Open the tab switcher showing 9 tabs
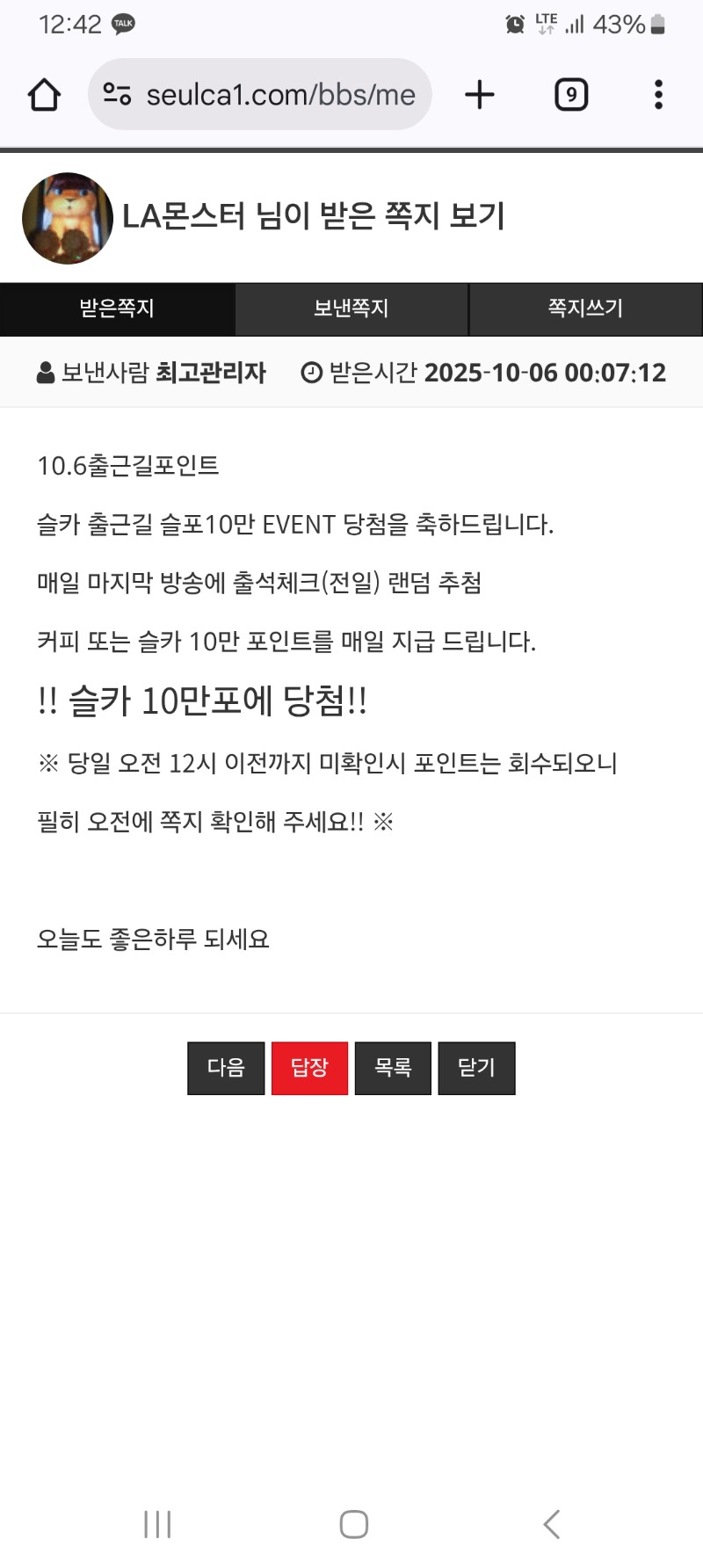This screenshot has width=703, height=1568. [571, 95]
